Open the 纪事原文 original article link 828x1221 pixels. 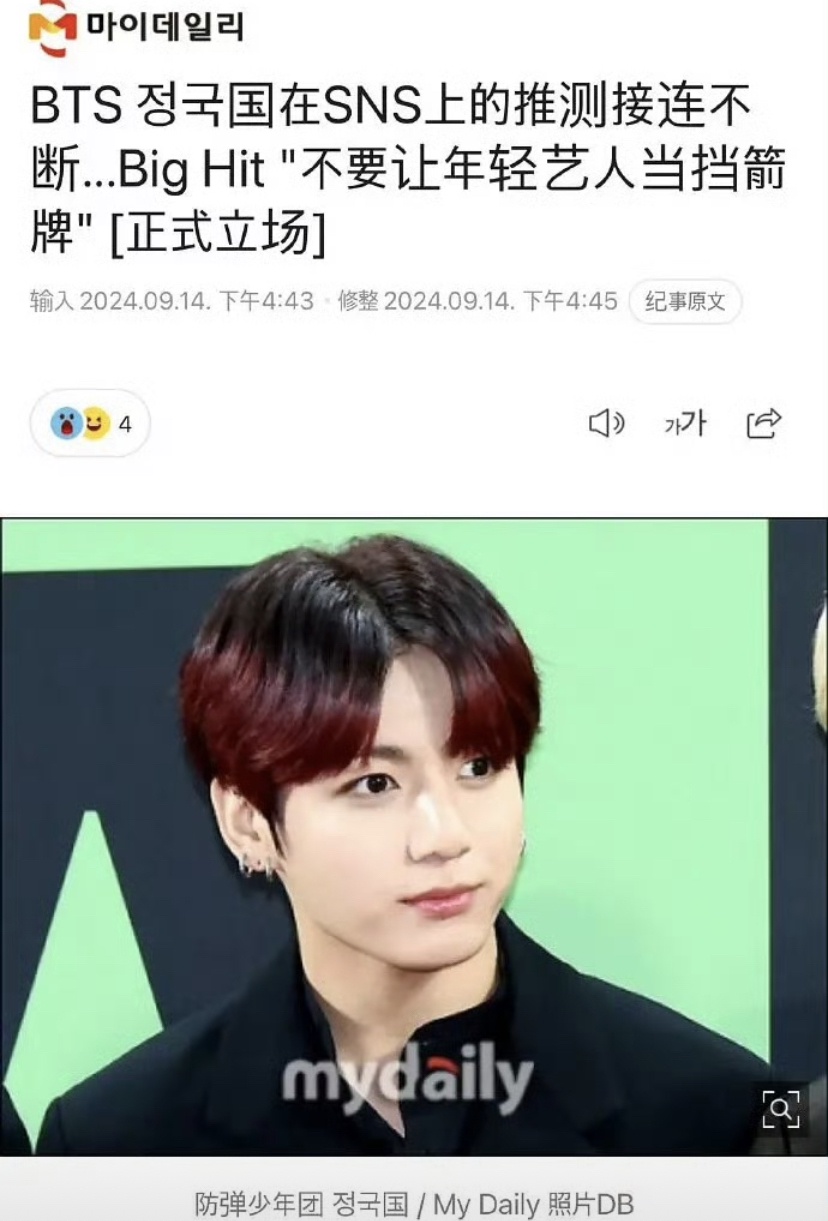point(685,301)
